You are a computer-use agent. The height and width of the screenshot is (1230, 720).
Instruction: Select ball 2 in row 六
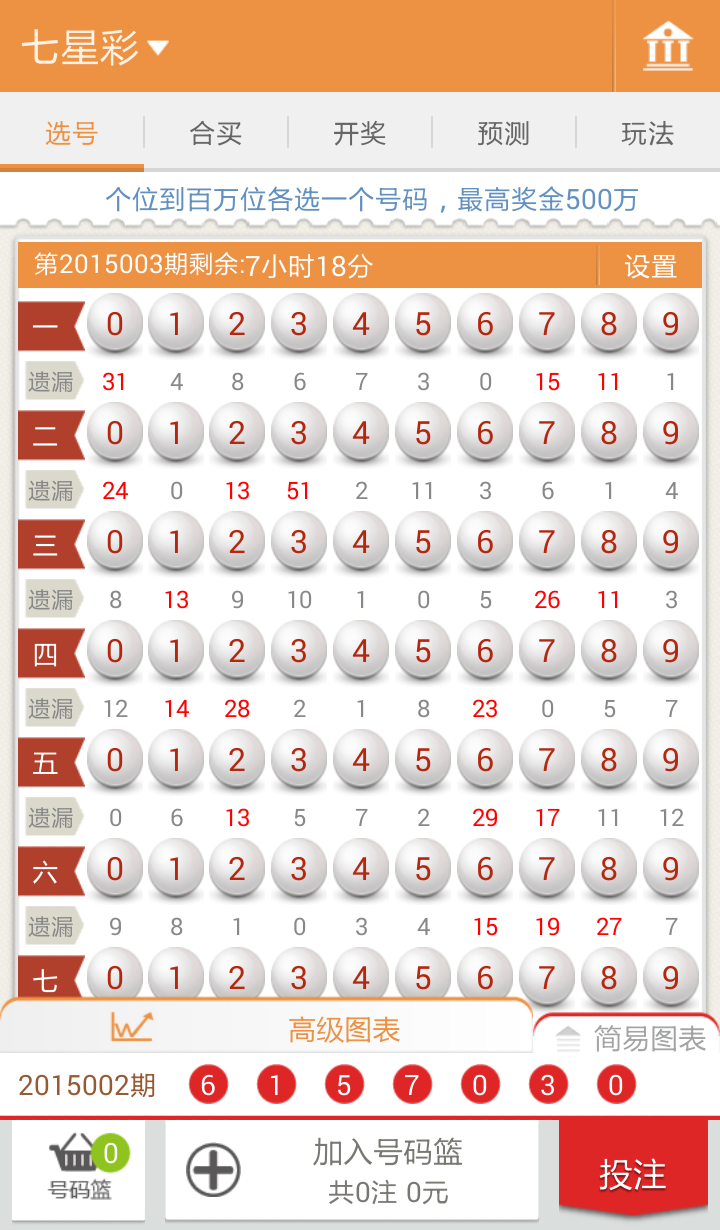click(x=237, y=869)
